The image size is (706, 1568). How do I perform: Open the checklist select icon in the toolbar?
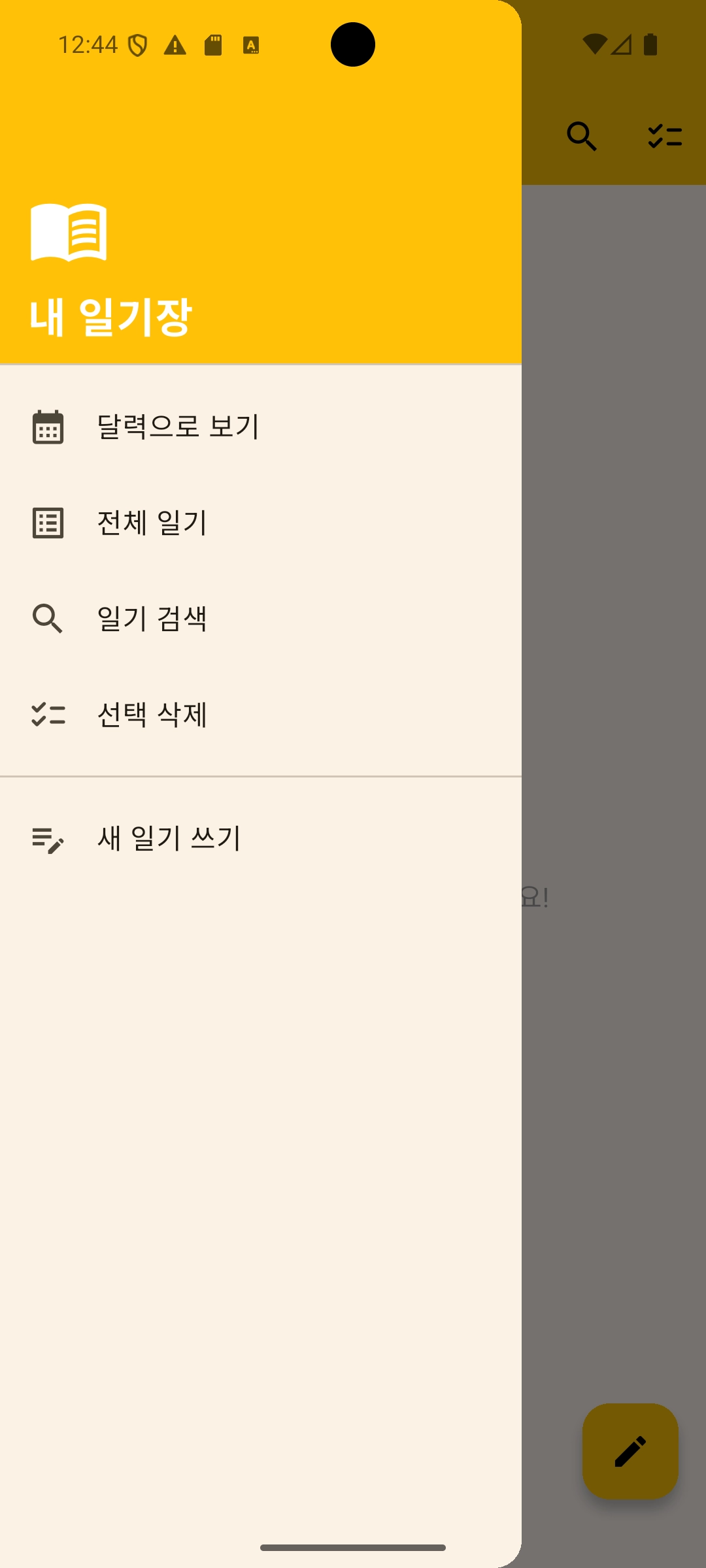click(x=665, y=137)
